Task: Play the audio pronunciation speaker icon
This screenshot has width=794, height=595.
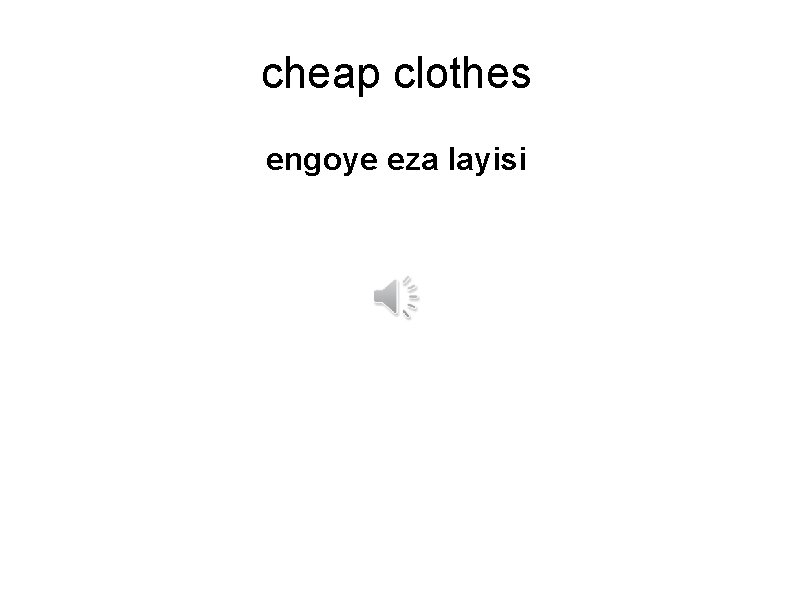Action: (x=396, y=298)
